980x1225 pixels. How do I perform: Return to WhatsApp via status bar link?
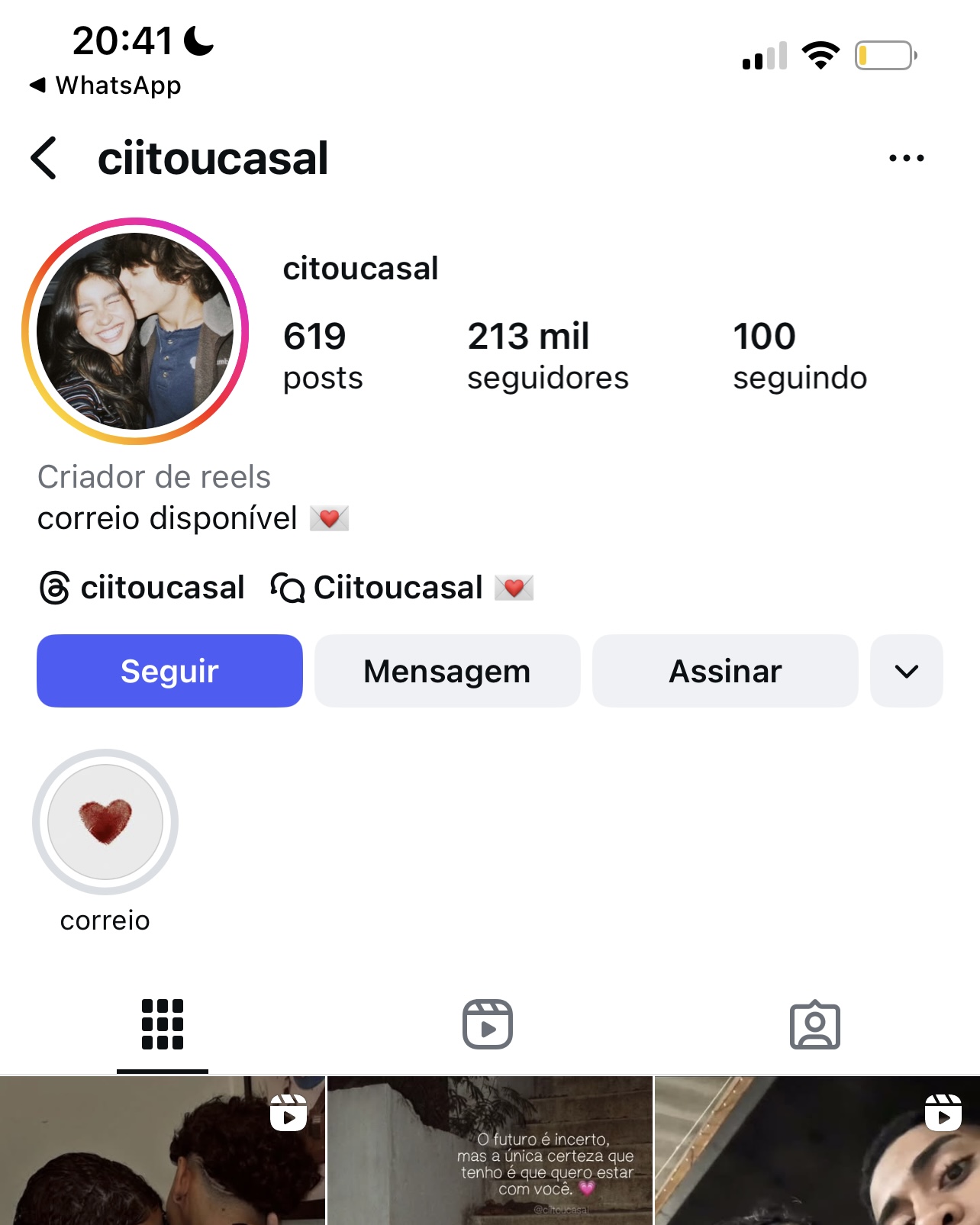pos(105,85)
